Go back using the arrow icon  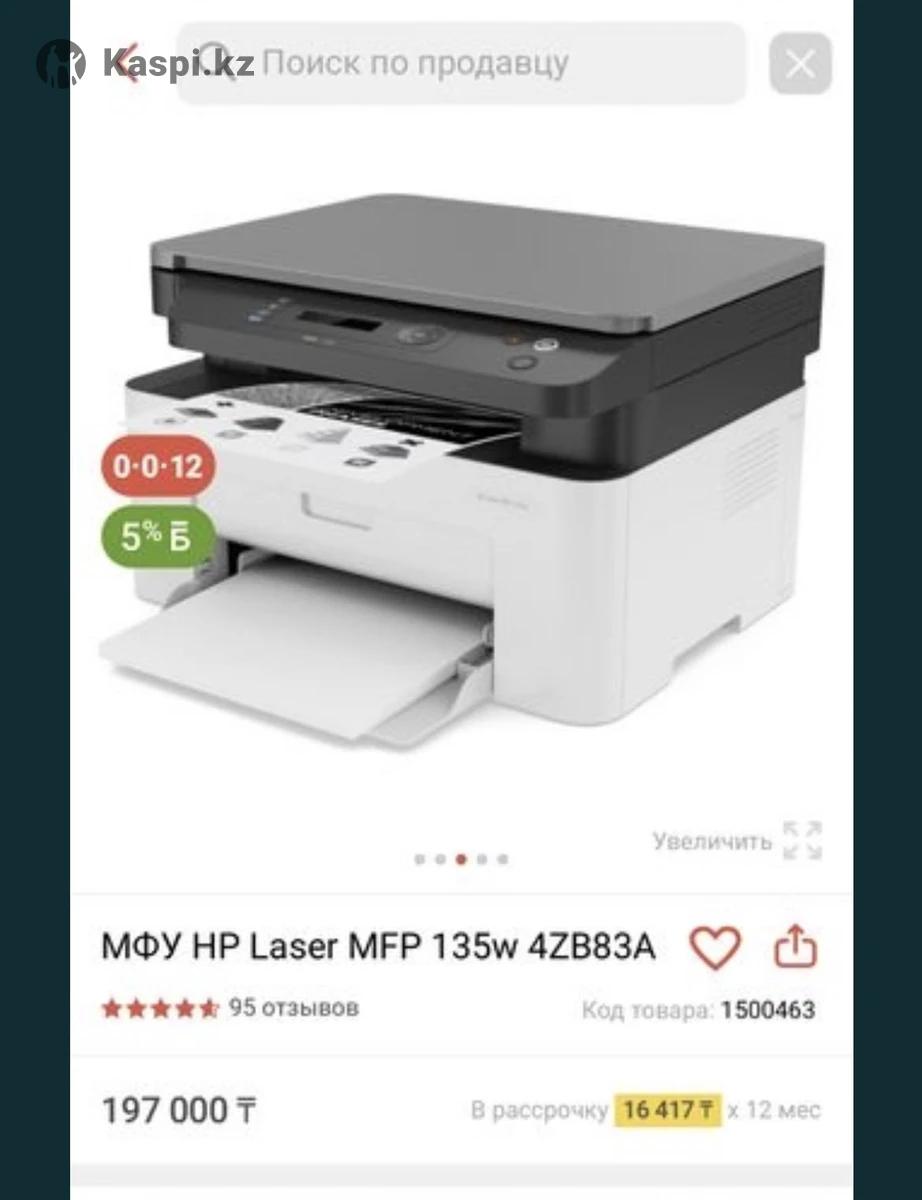coord(128,64)
